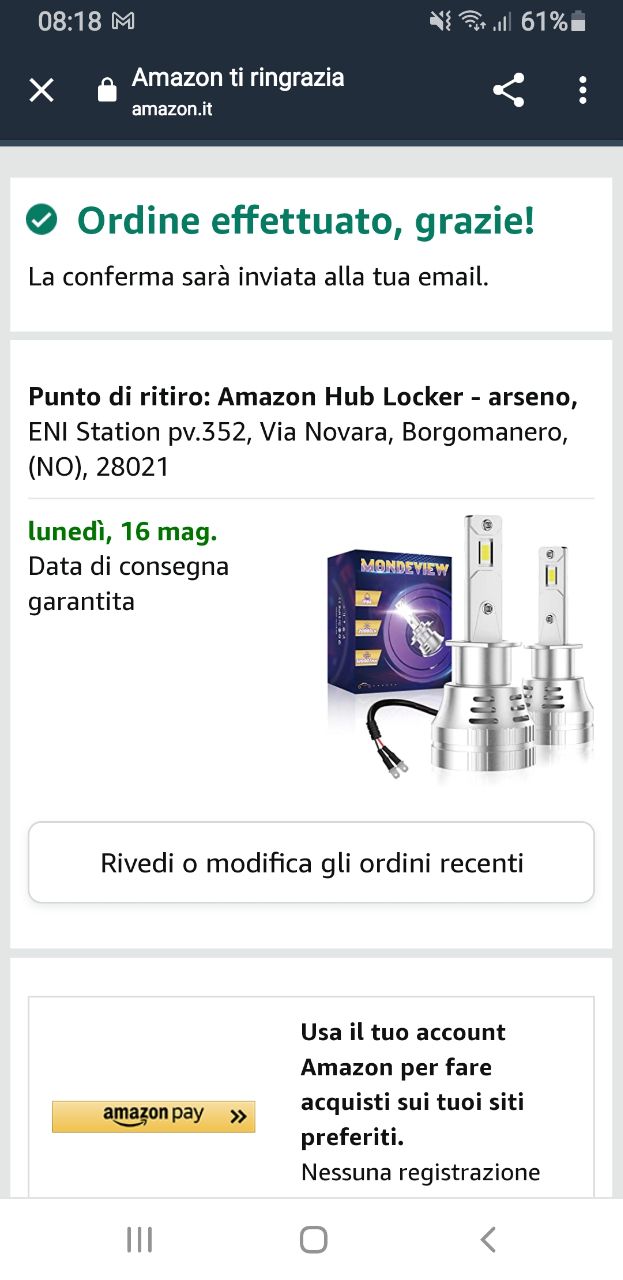
Task: Open the recent apps overview
Action: coord(139,1240)
